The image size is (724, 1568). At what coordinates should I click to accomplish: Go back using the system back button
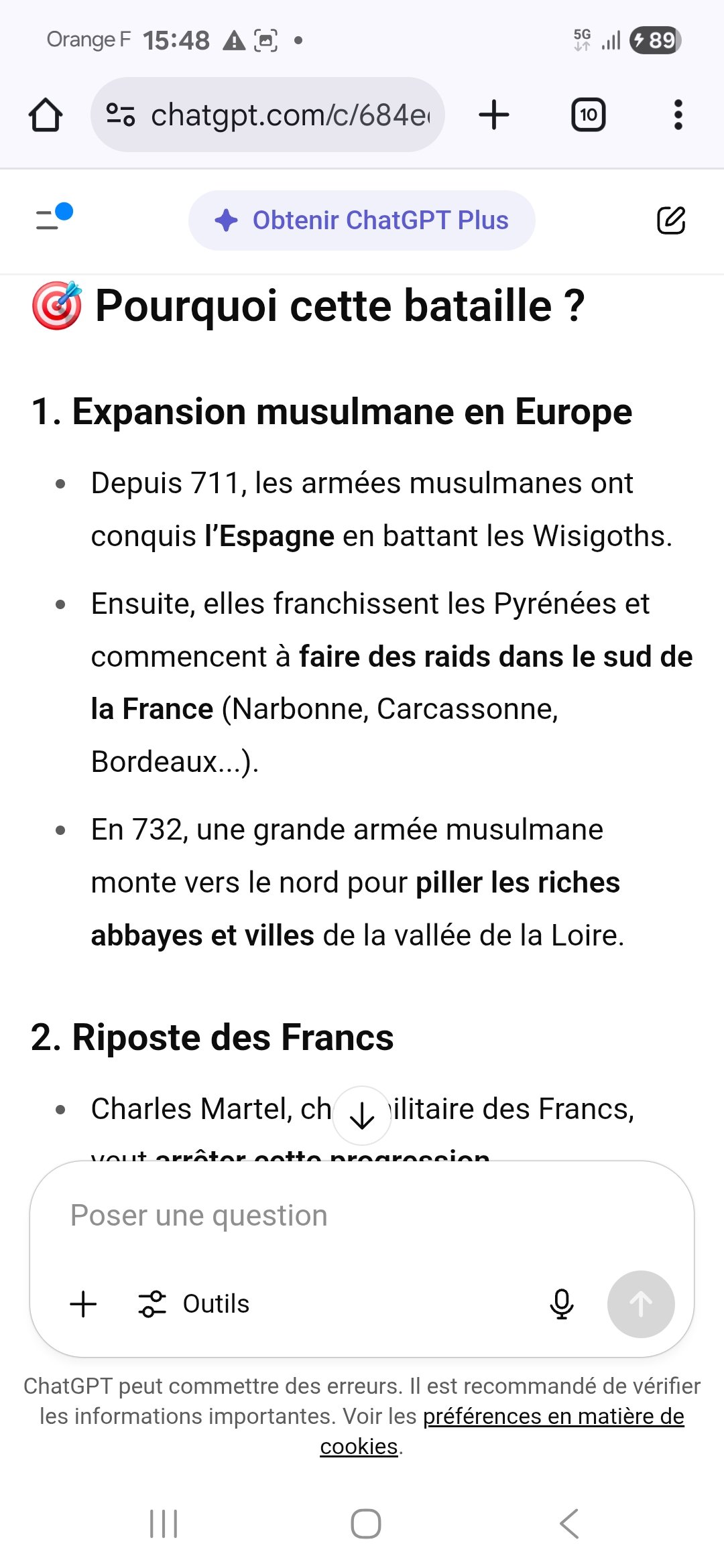click(x=569, y=1524)
